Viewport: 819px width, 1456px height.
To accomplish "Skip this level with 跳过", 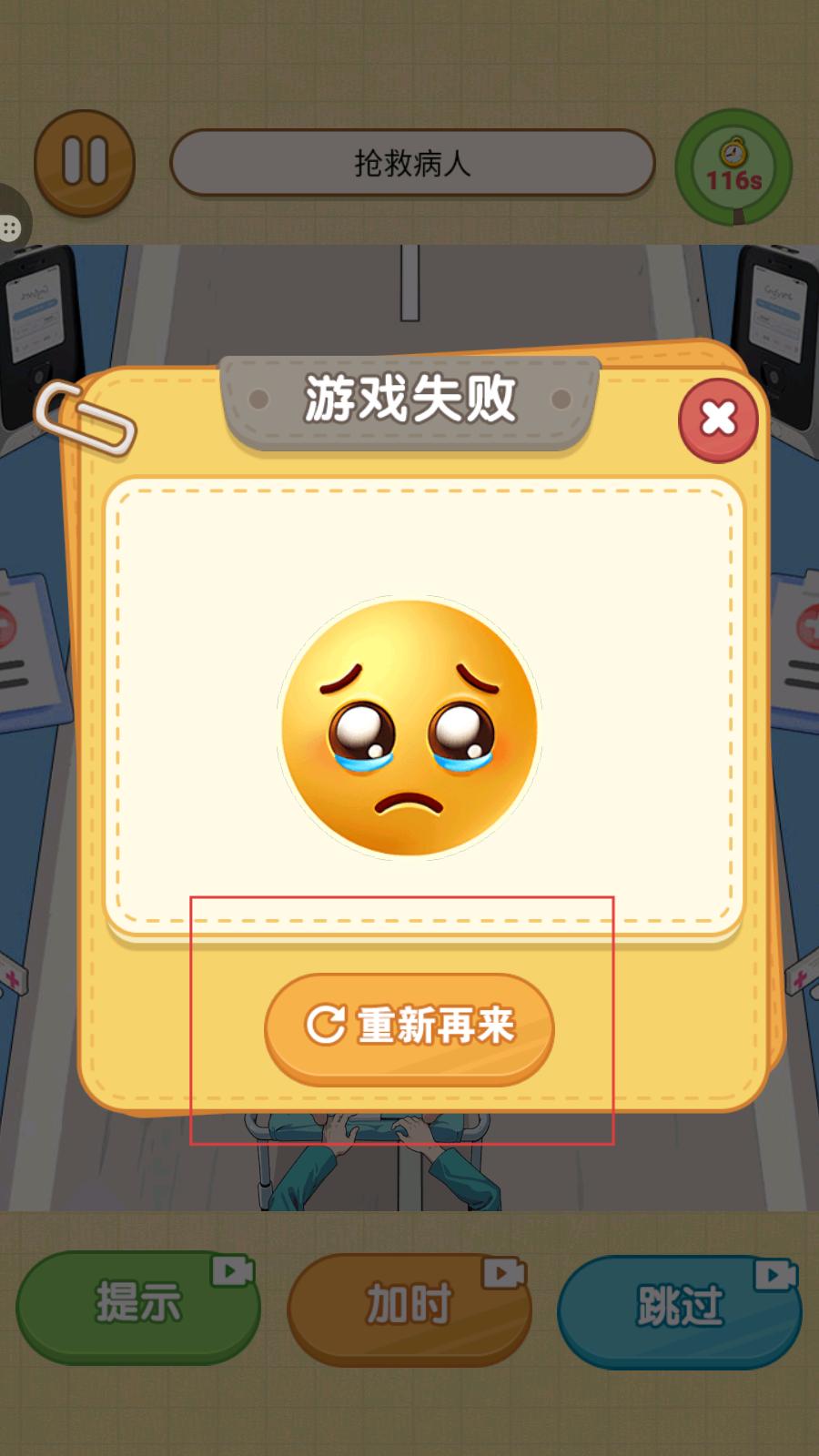I will point(679,1309).
